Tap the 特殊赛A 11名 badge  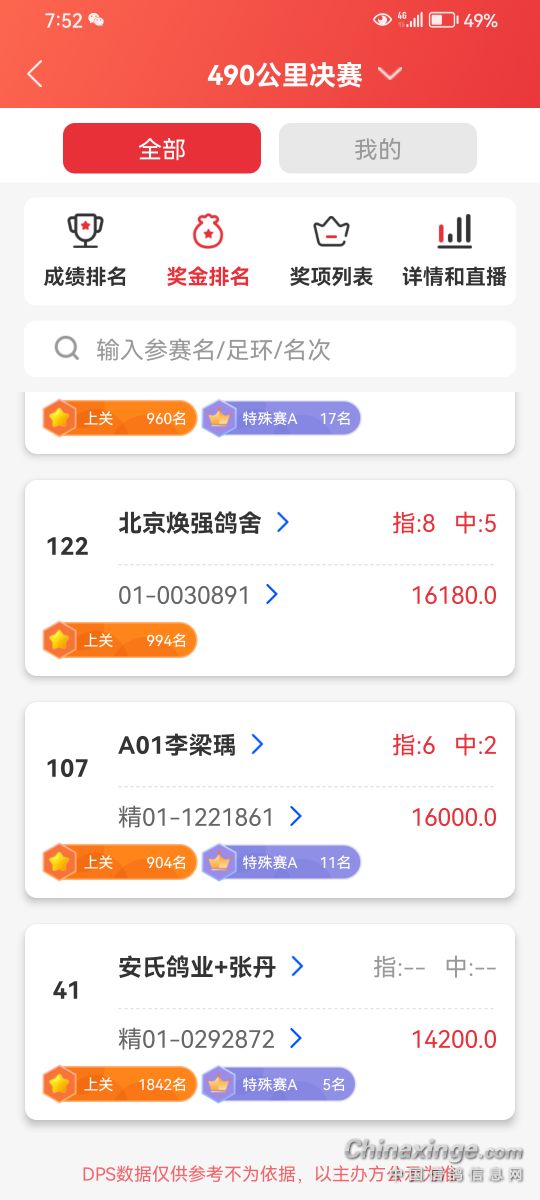click(281, 862)
